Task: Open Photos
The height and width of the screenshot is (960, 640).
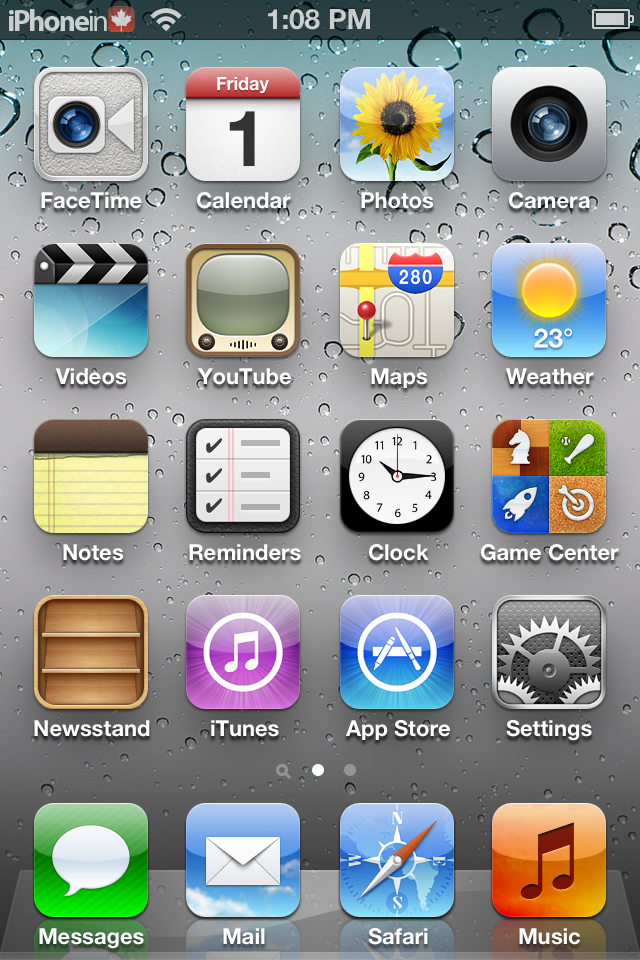Action: [396, 124]
